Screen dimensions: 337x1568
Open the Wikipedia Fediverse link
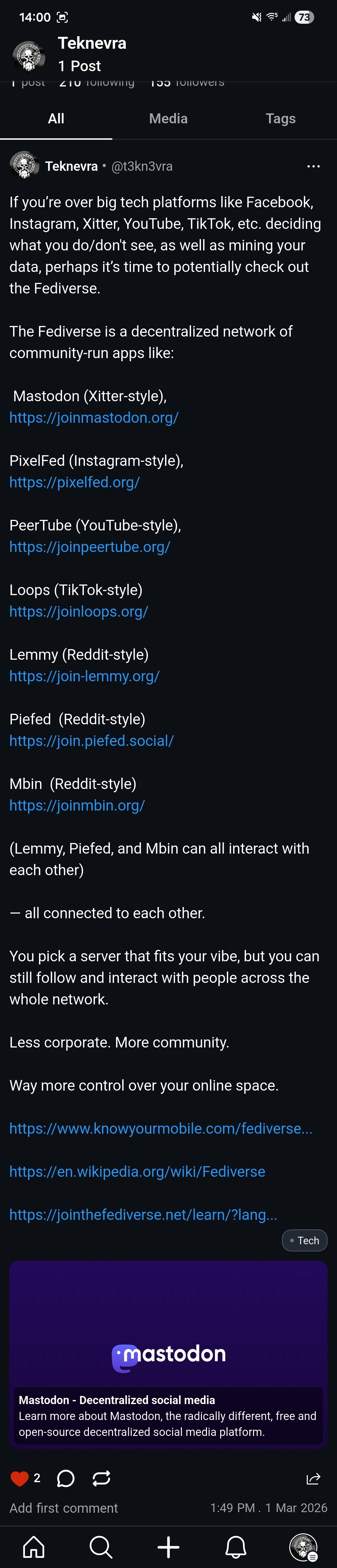(x=137, y=1171)
